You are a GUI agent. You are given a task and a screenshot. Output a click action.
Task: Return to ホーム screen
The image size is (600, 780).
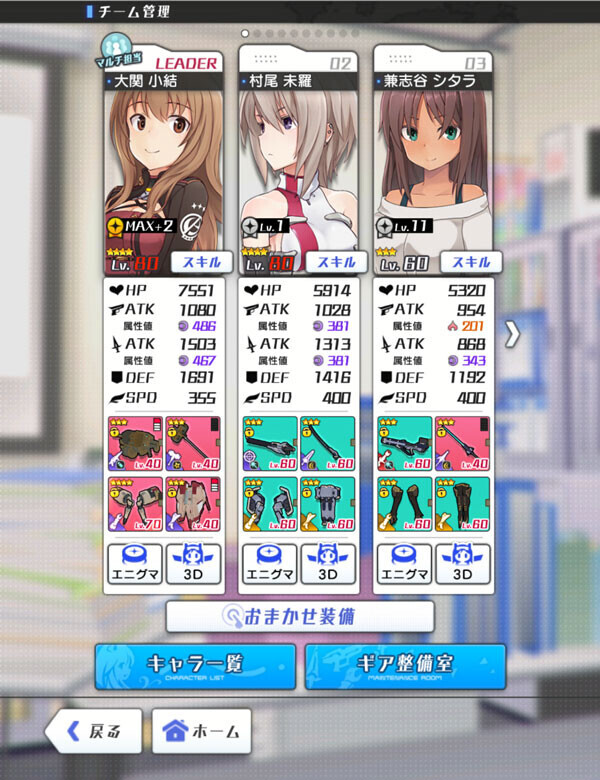coord(201,730)
